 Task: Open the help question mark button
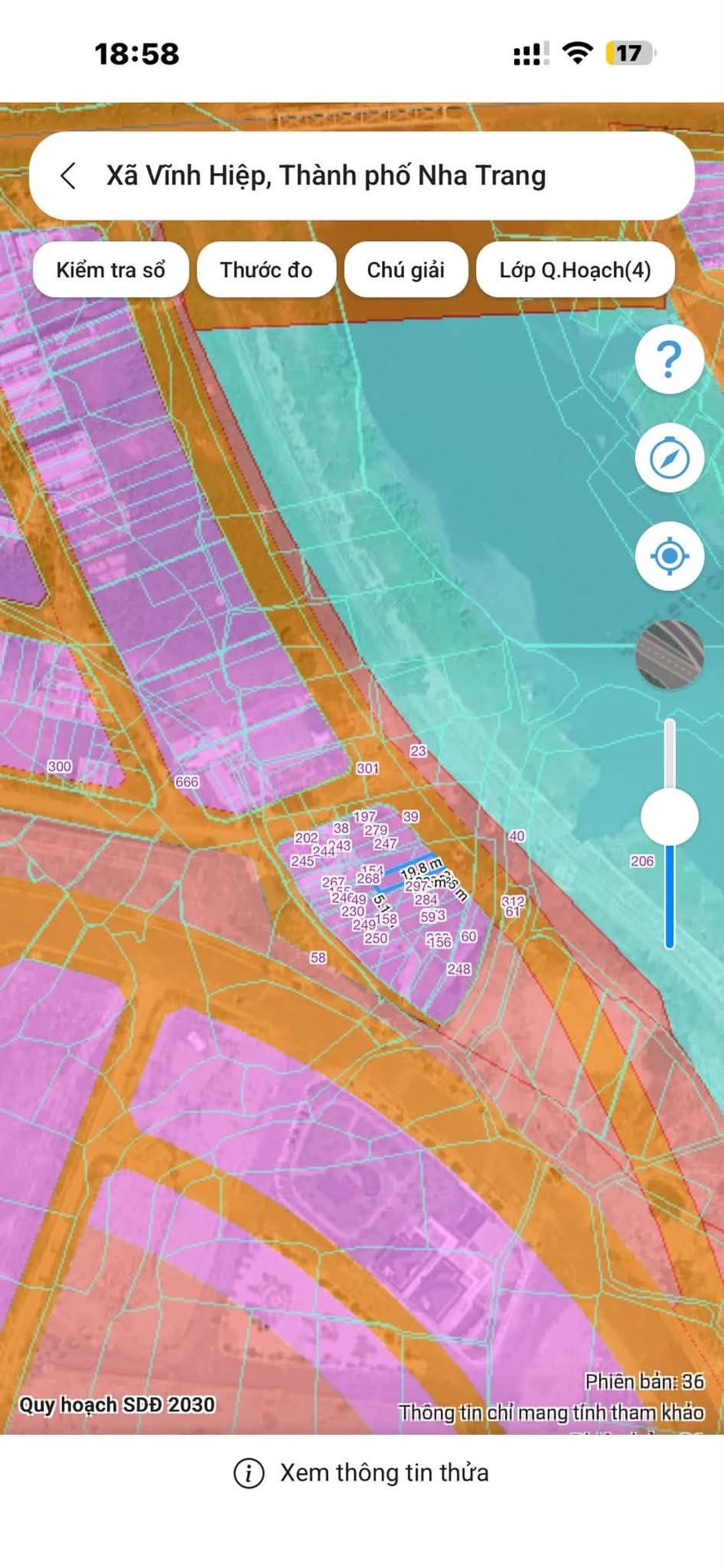coord(669,359)
